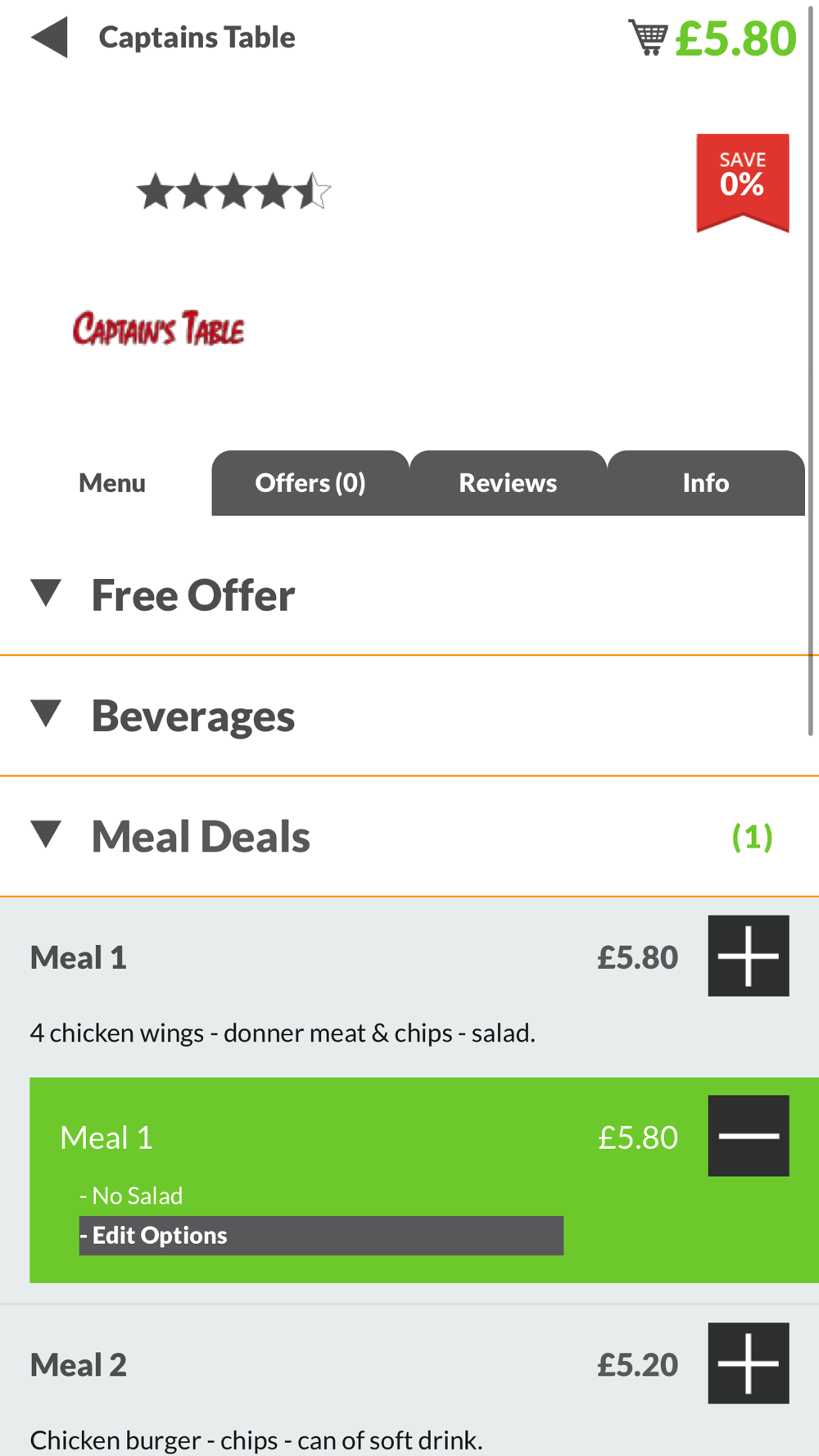This screenshot has width=819, height=1456.
Task: Collapse the Meal Deals section
Action: (x=409, y=836)
